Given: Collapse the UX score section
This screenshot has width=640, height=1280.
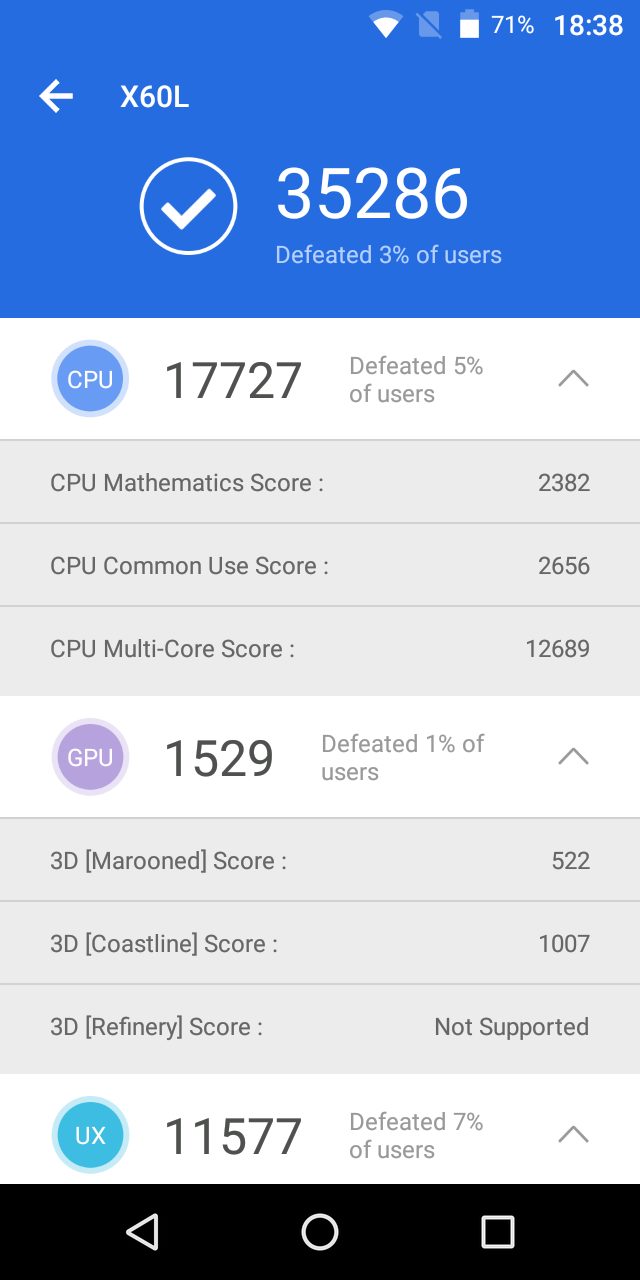Looking at the screenshot, I should [x=573, y=1135].
